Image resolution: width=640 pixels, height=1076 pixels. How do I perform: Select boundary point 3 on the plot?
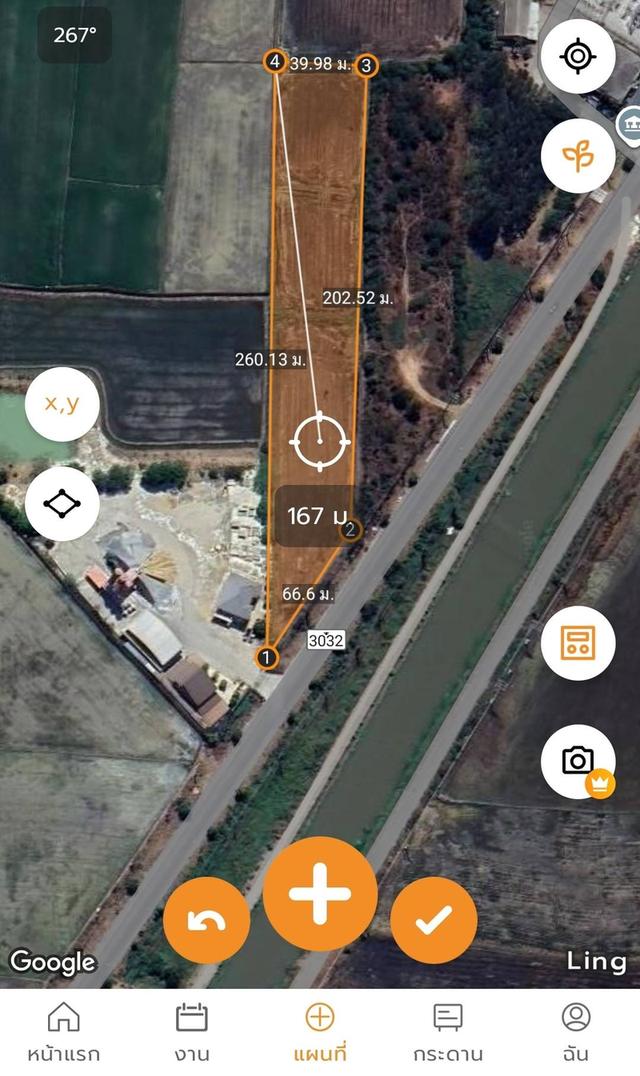point(367,66)
